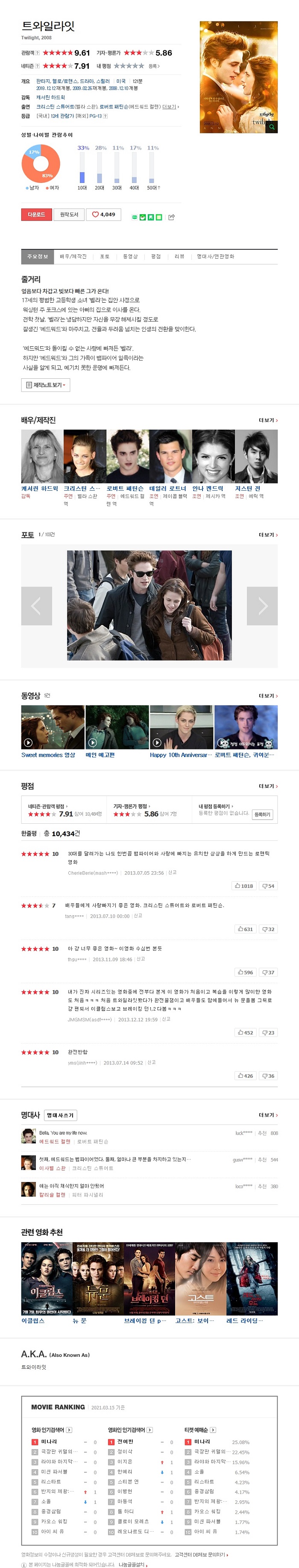
Task: Upvote the review by CherieBerie
Action: tap(244, 886)
